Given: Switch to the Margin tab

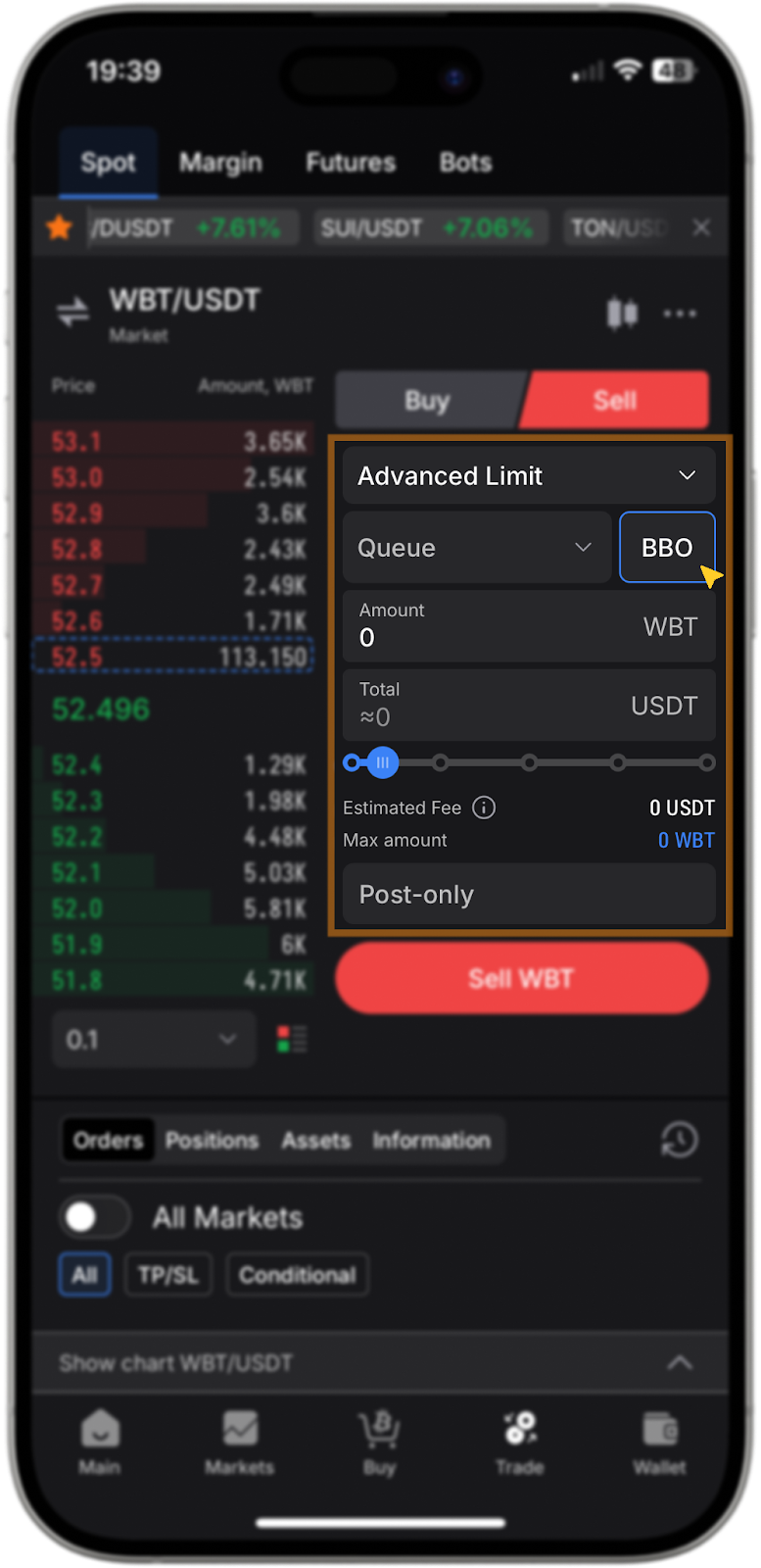Looking at the screenshot, I should pos(220,163).
